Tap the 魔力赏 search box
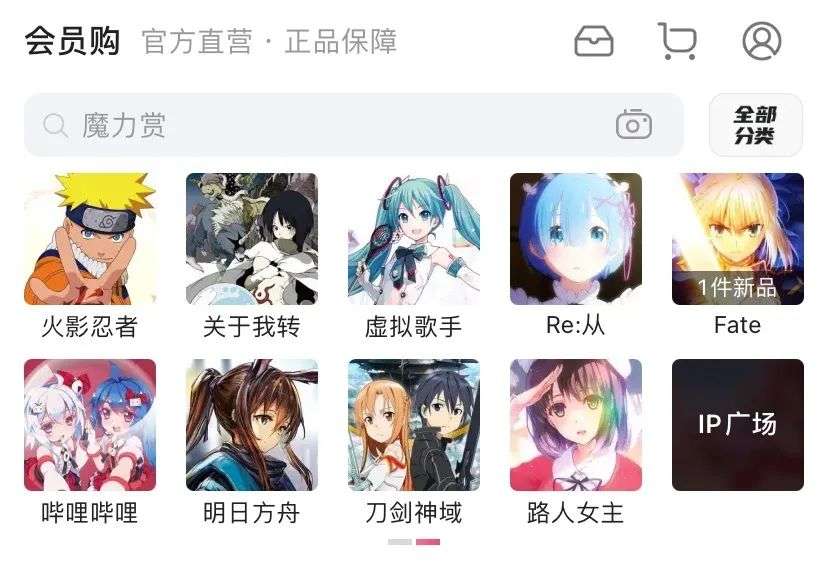Image resolution: width=828 pixels, height=561 pixels. [320, 125]
